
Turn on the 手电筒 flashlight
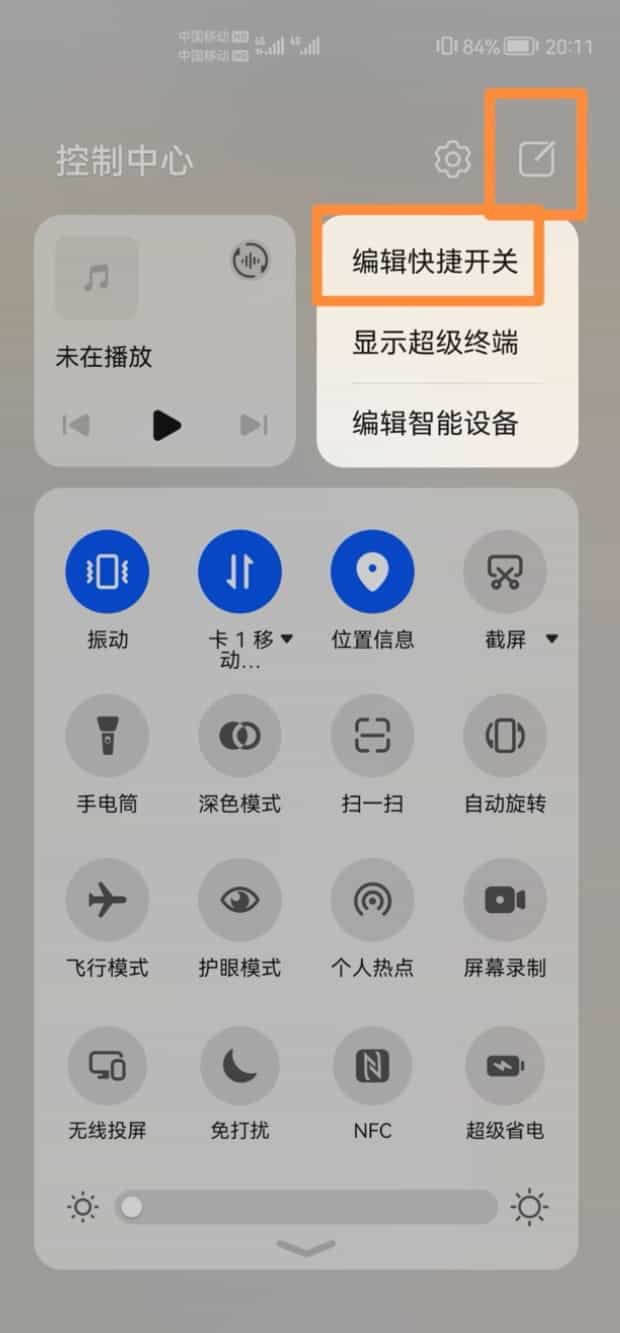point(107,736)
